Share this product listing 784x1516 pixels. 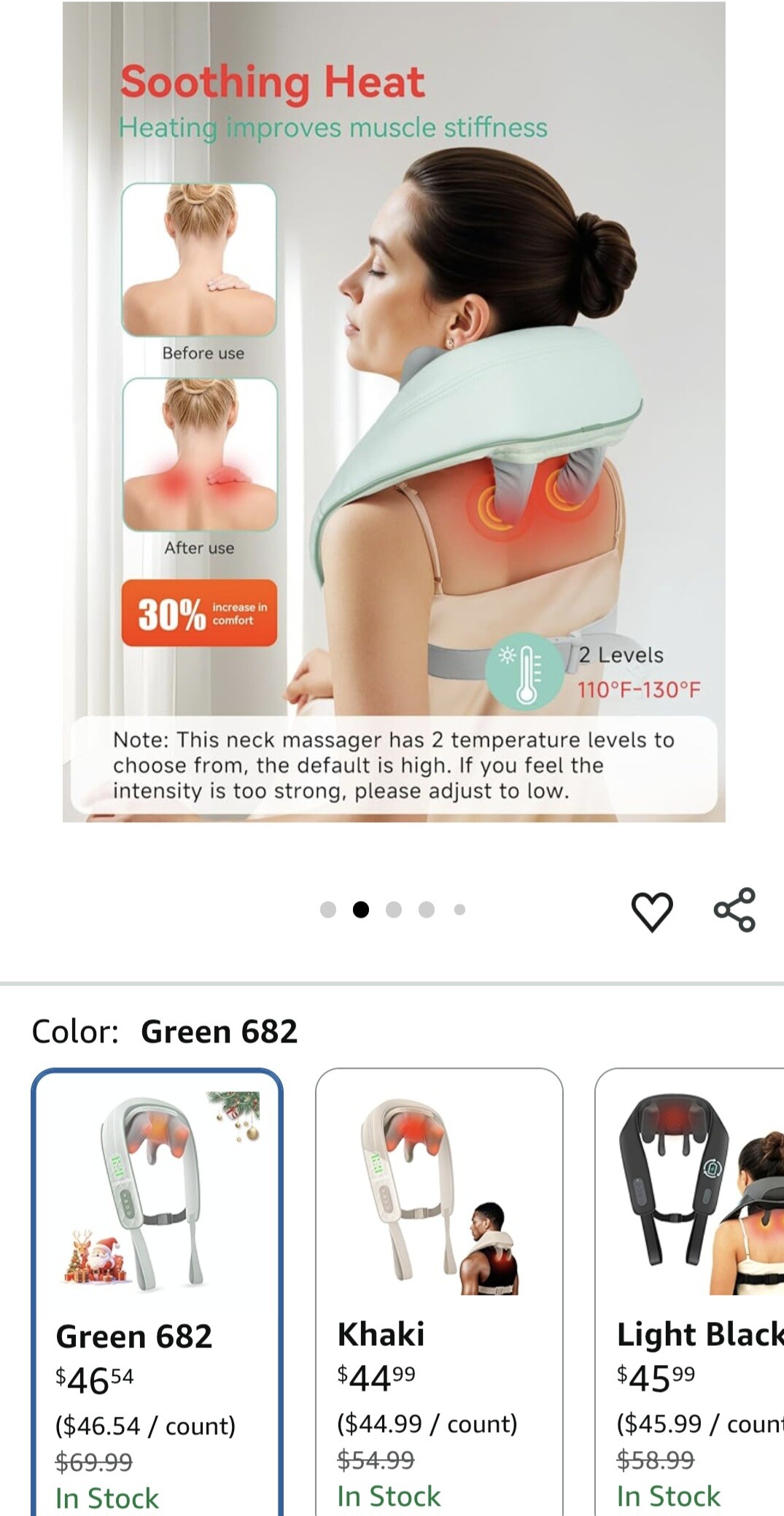(x=734, y=910)
